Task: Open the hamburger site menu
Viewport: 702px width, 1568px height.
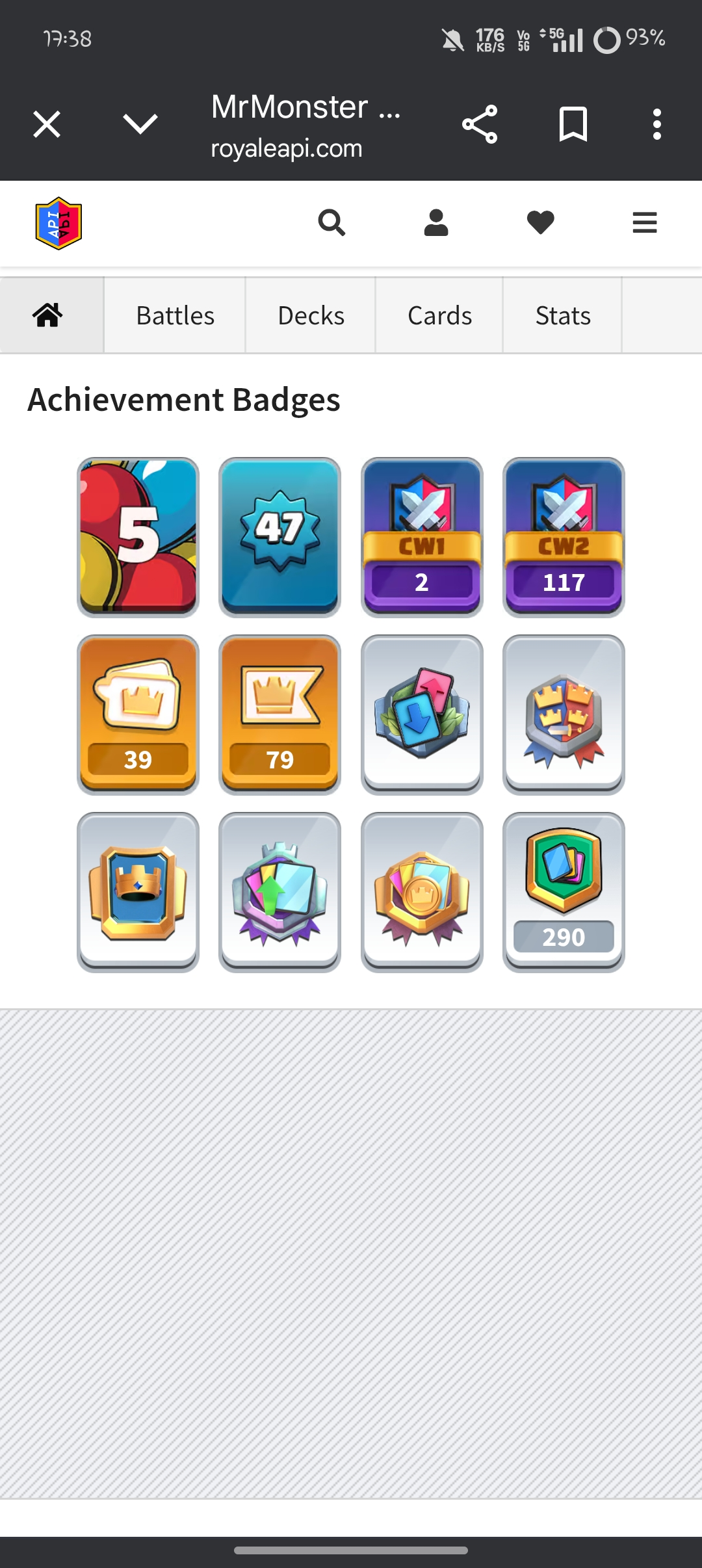Action: pos(644,223)
